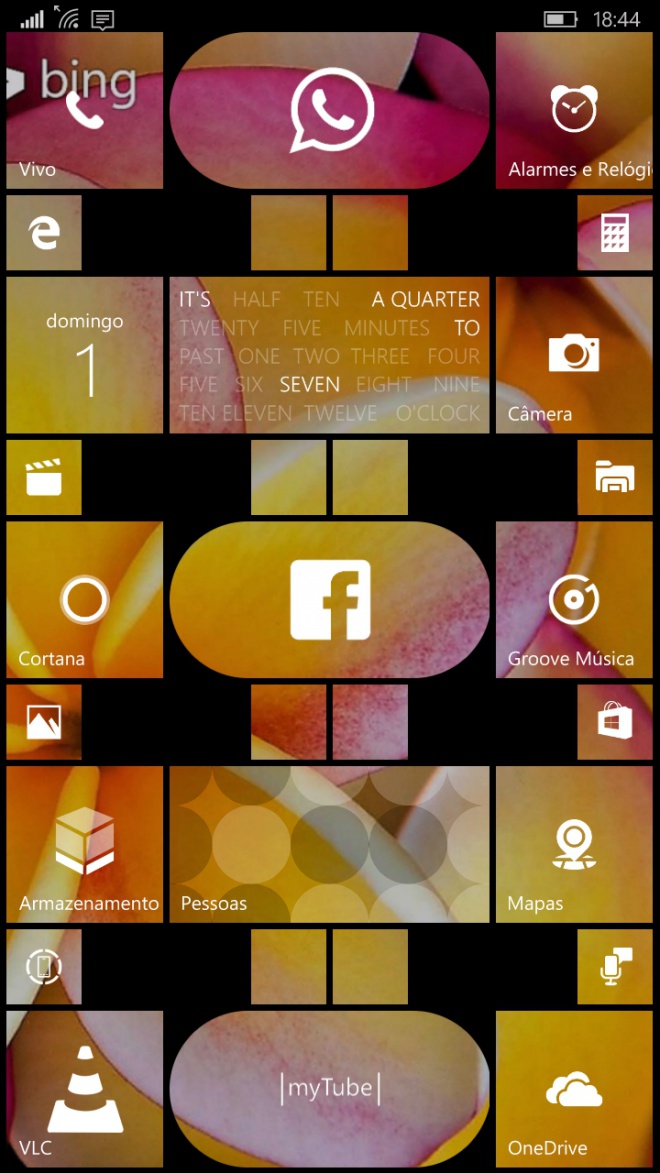This screenshot has height=1173, width=660.
Task: Launch the Microsoft Edge browser tile
Action: pos(44,233)
